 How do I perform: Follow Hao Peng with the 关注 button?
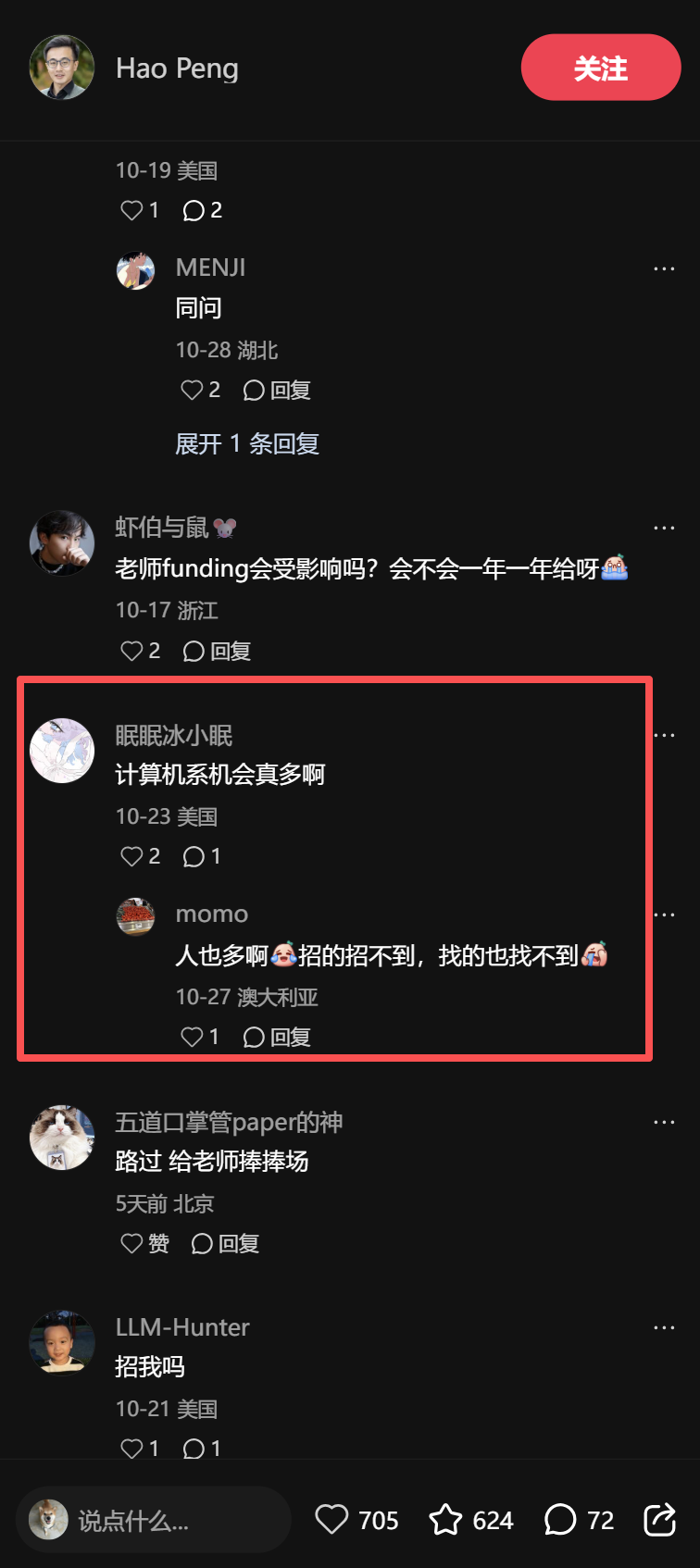pos(600,68)
